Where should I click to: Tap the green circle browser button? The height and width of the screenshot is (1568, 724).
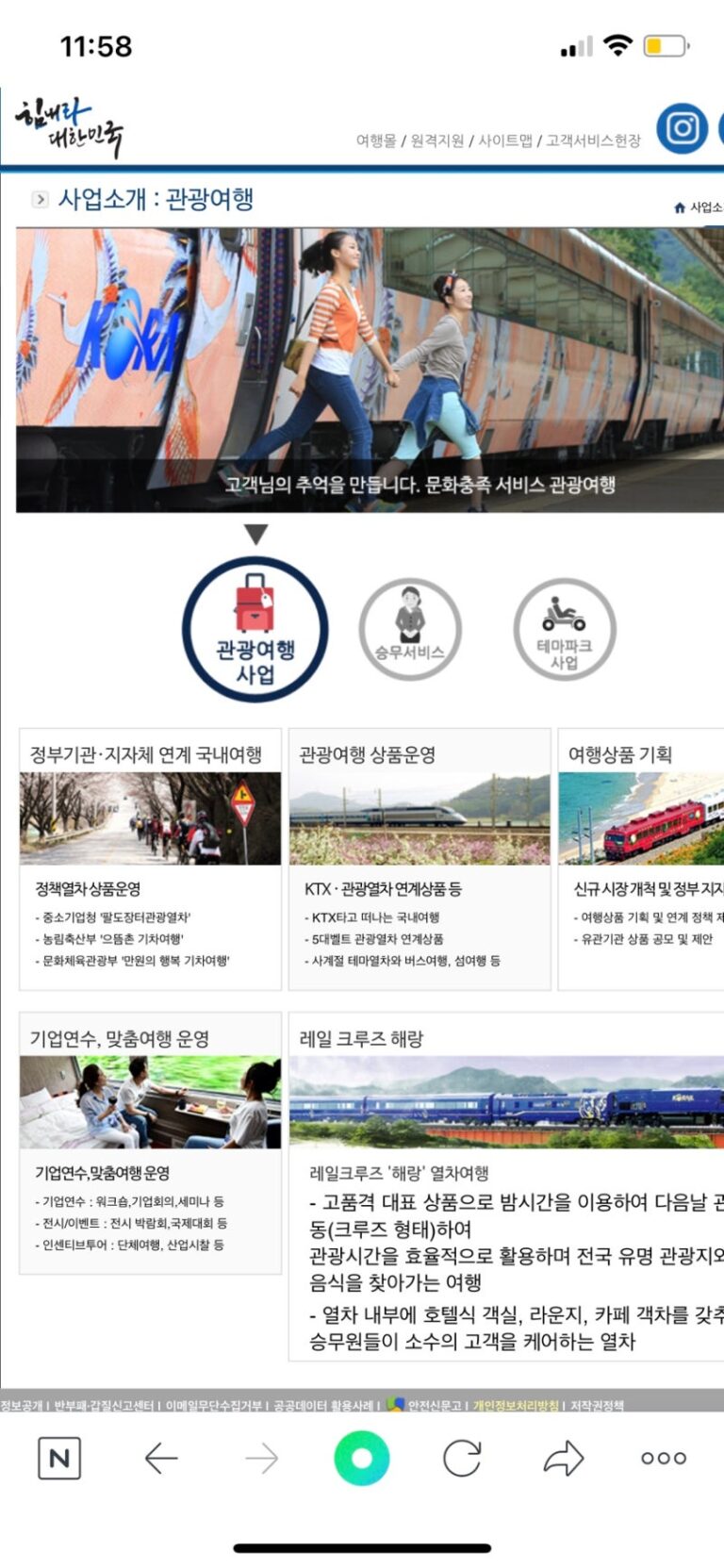click(x=361, y=1458)
